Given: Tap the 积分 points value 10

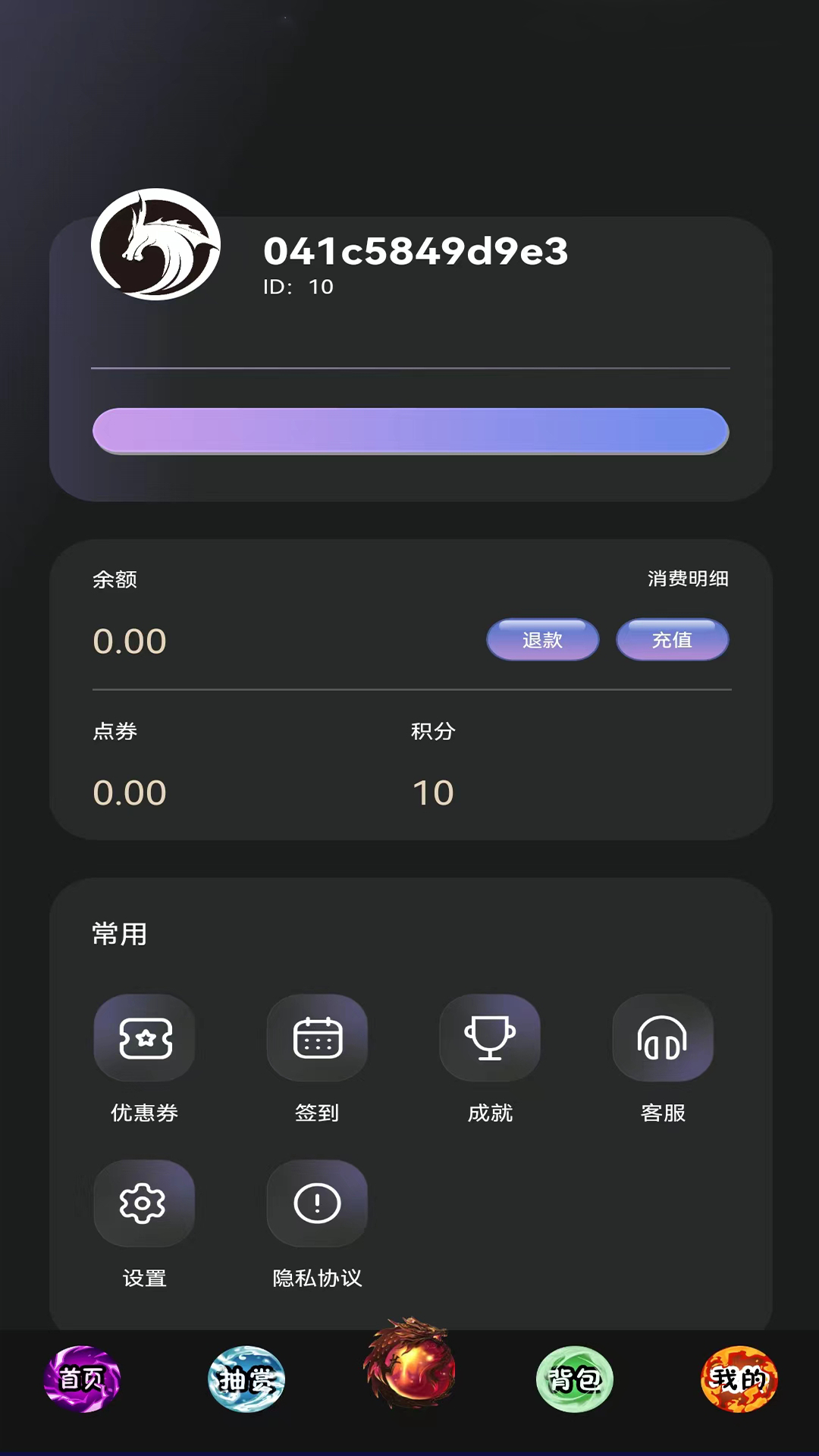Looking at the screenshot, I should [x=435, y=791].
